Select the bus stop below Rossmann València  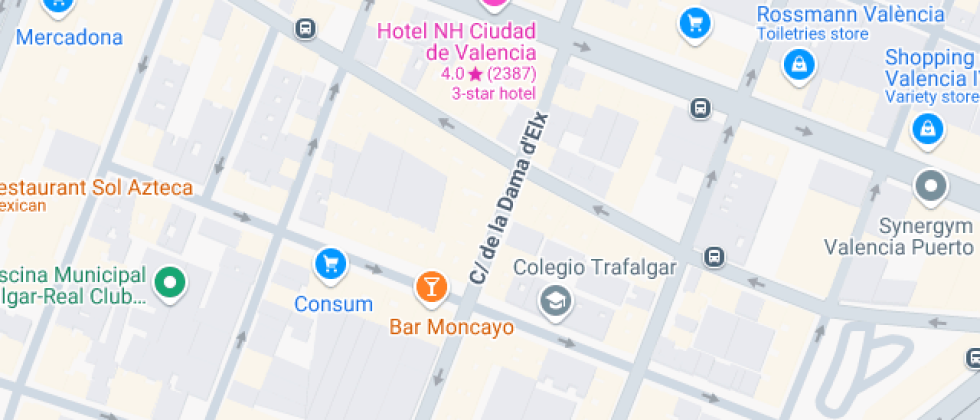click(x=700, y=107)
